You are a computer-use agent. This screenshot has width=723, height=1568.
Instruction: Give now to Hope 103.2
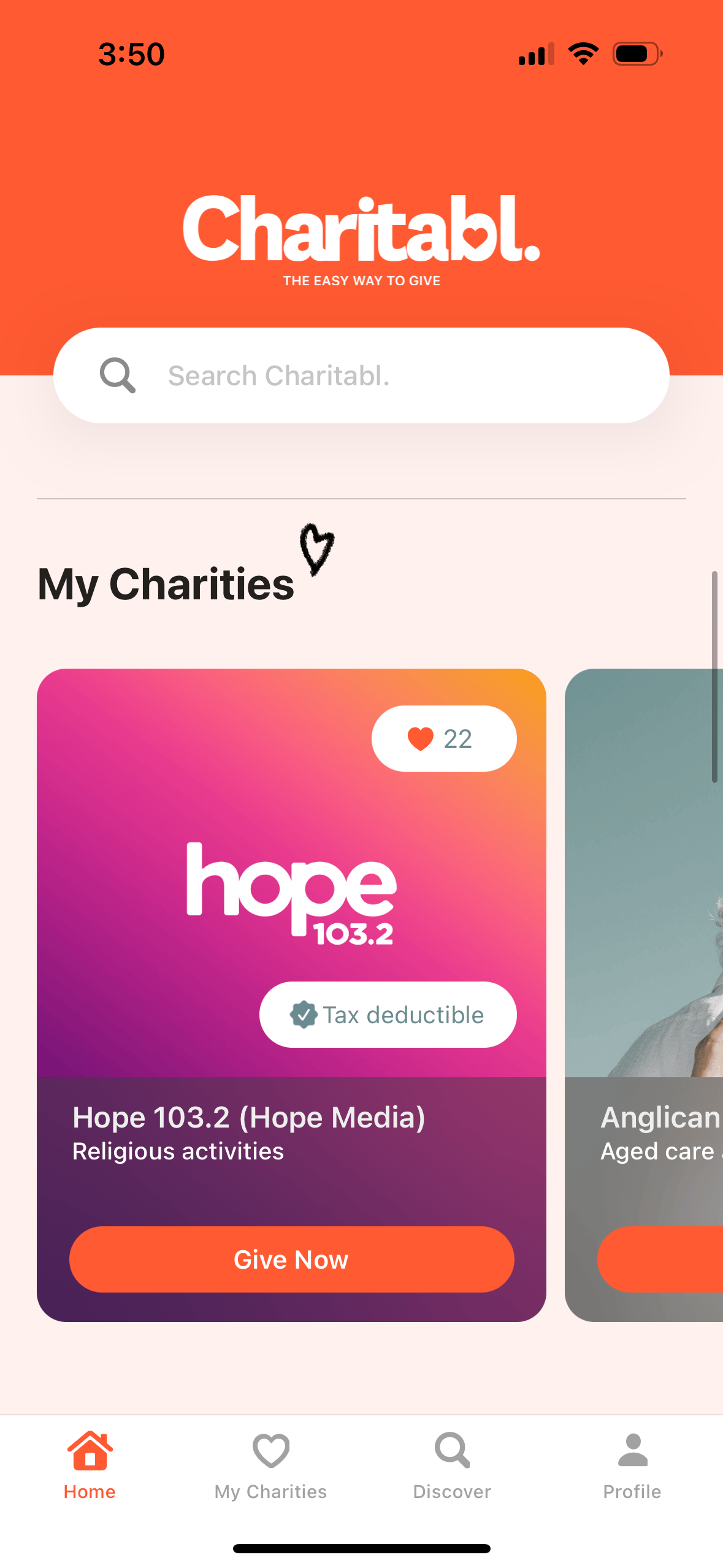pos(291,1259)
